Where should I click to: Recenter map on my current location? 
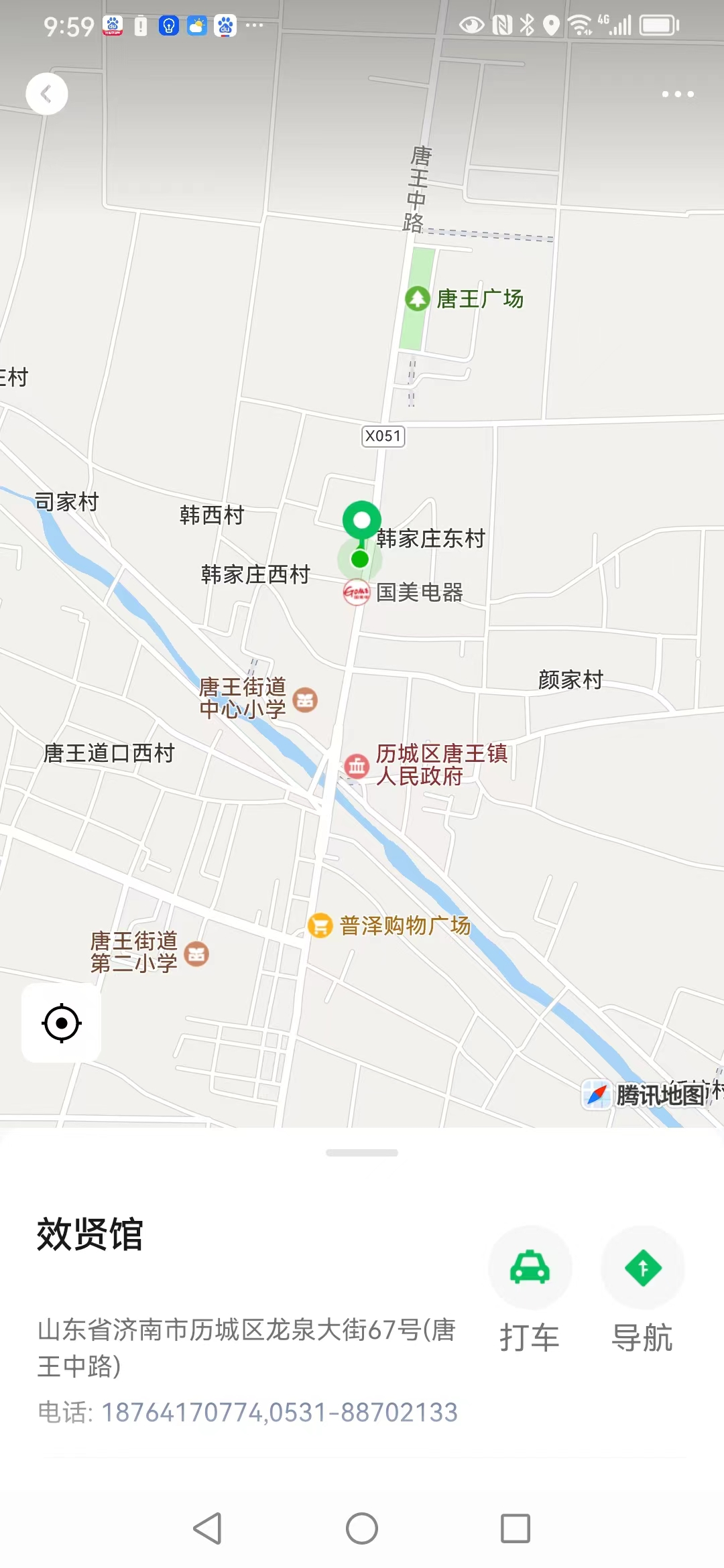click(62, 1023)
